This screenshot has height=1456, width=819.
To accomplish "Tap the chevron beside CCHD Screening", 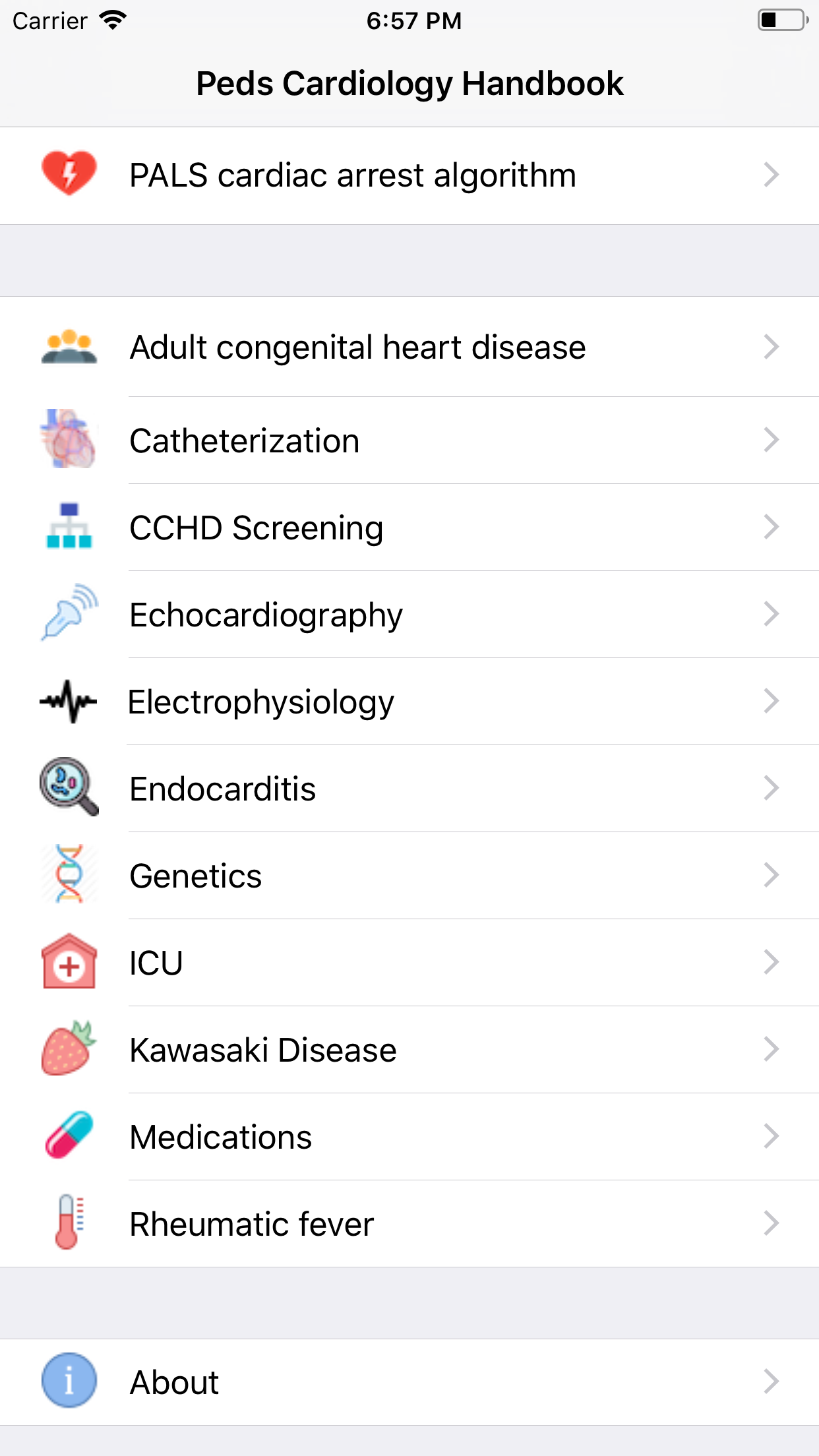I will tap(770, 527).
